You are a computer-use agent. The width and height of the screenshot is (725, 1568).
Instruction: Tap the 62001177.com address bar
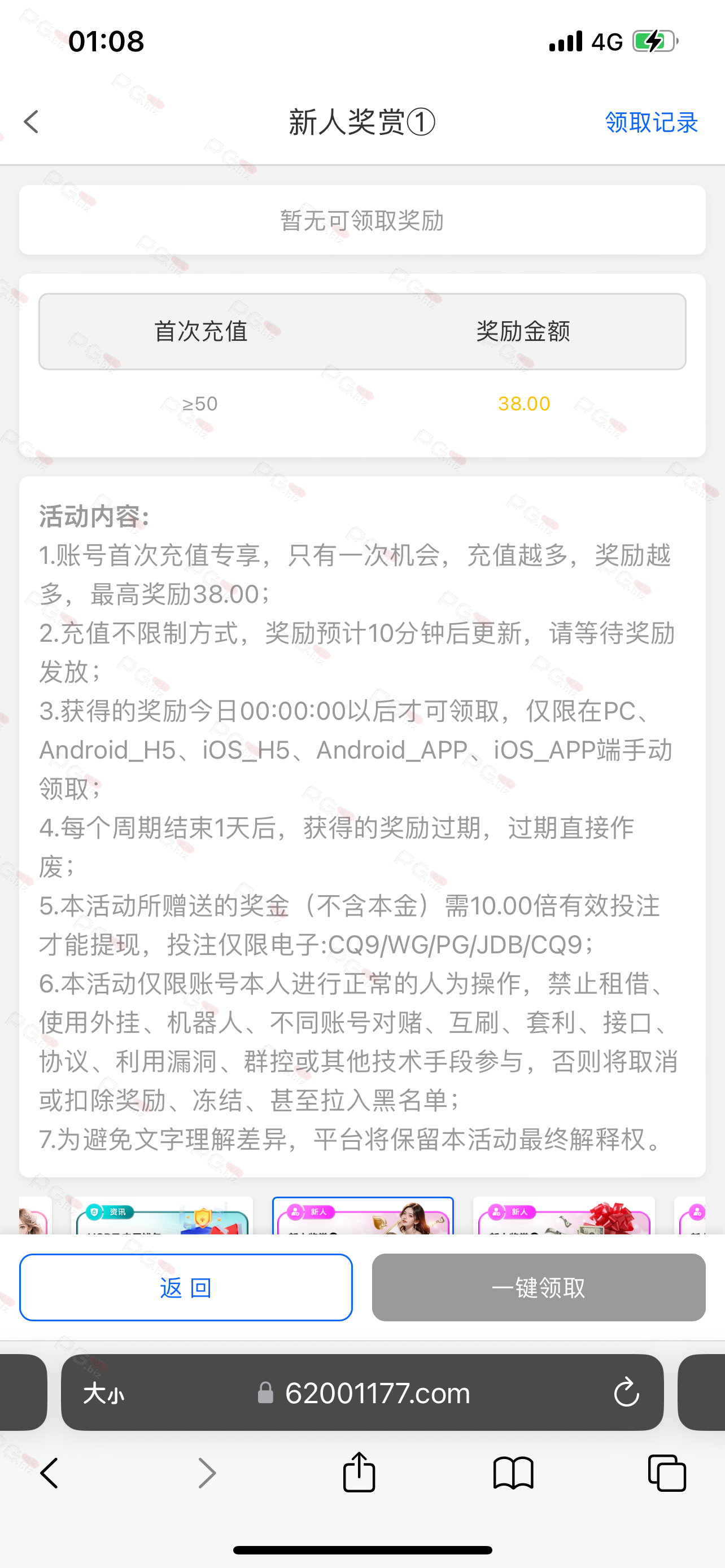pos(363,1392)
